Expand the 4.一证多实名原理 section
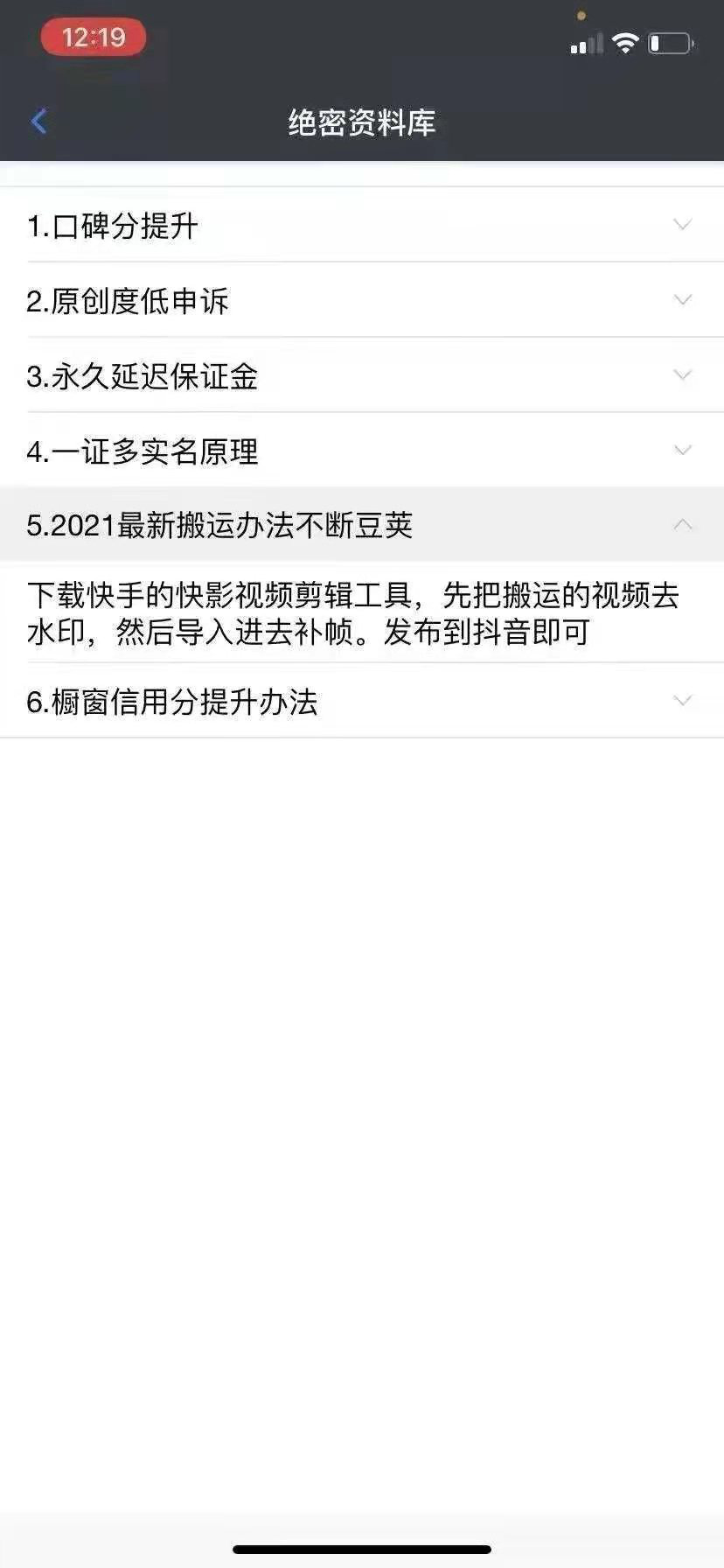Image resolution: width=724 pixels, height=1568 pixels. tap(682, 451)
